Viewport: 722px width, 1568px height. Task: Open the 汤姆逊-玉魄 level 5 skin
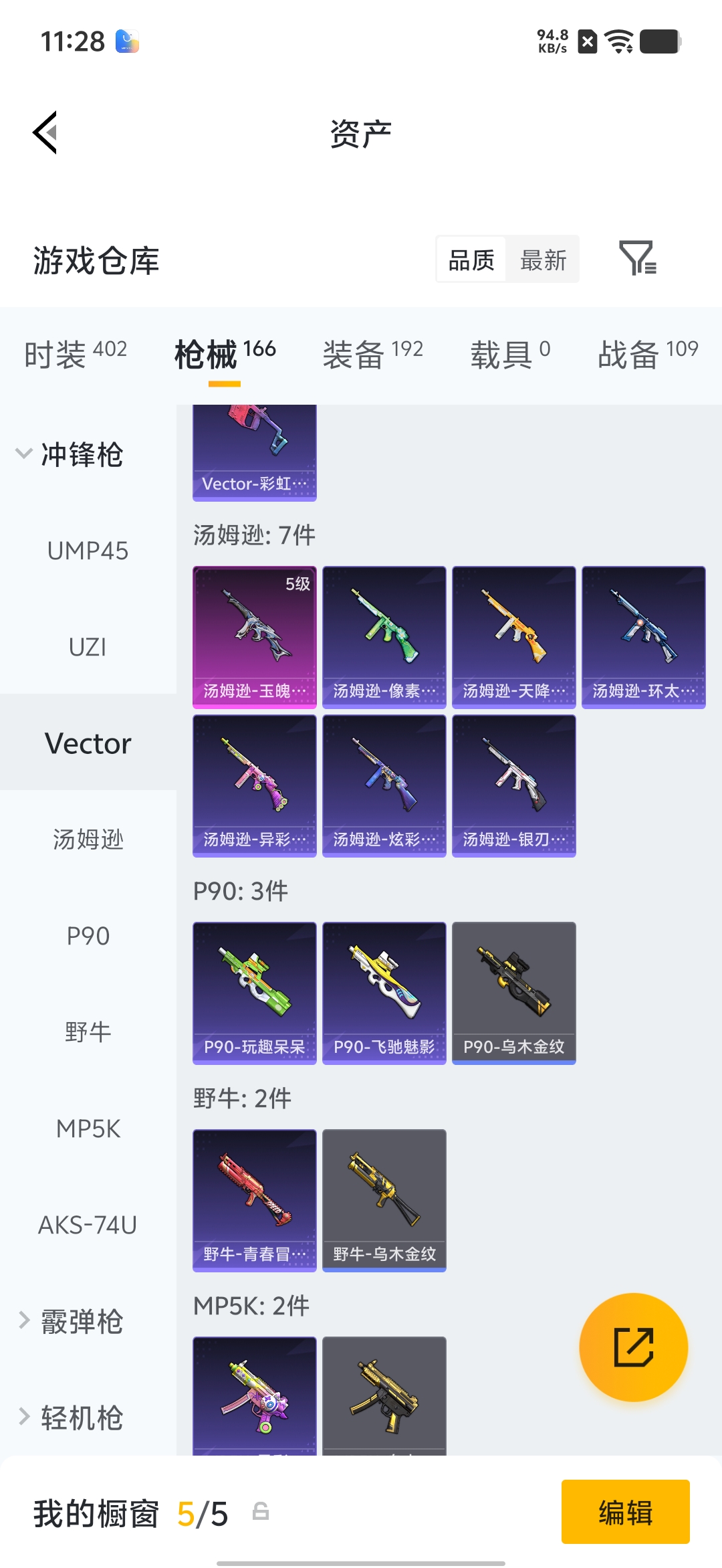[x=255, y=638]
